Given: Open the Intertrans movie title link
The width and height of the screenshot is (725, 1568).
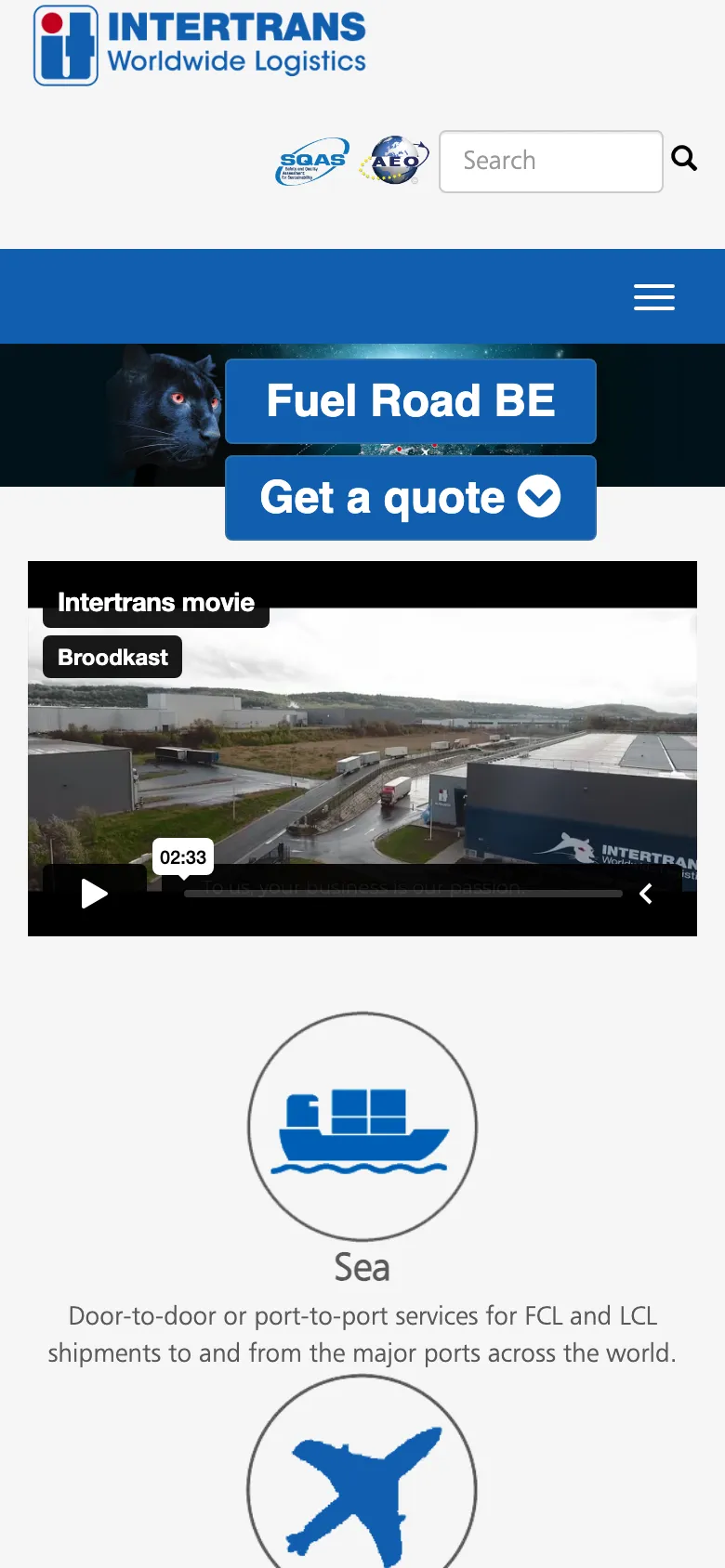Looking at the screenshot, I should (156, 603).
